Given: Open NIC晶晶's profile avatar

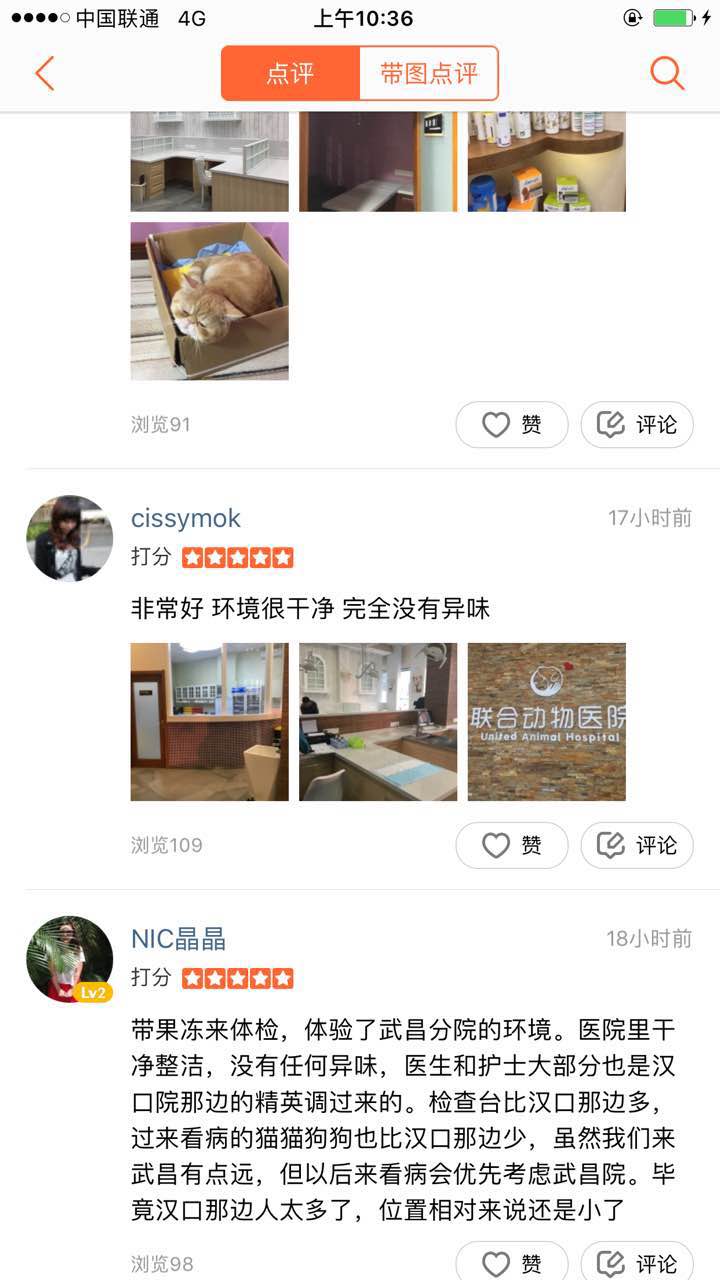Looking at the screenshot, I should pyautogui.click(x=69, y=959).
